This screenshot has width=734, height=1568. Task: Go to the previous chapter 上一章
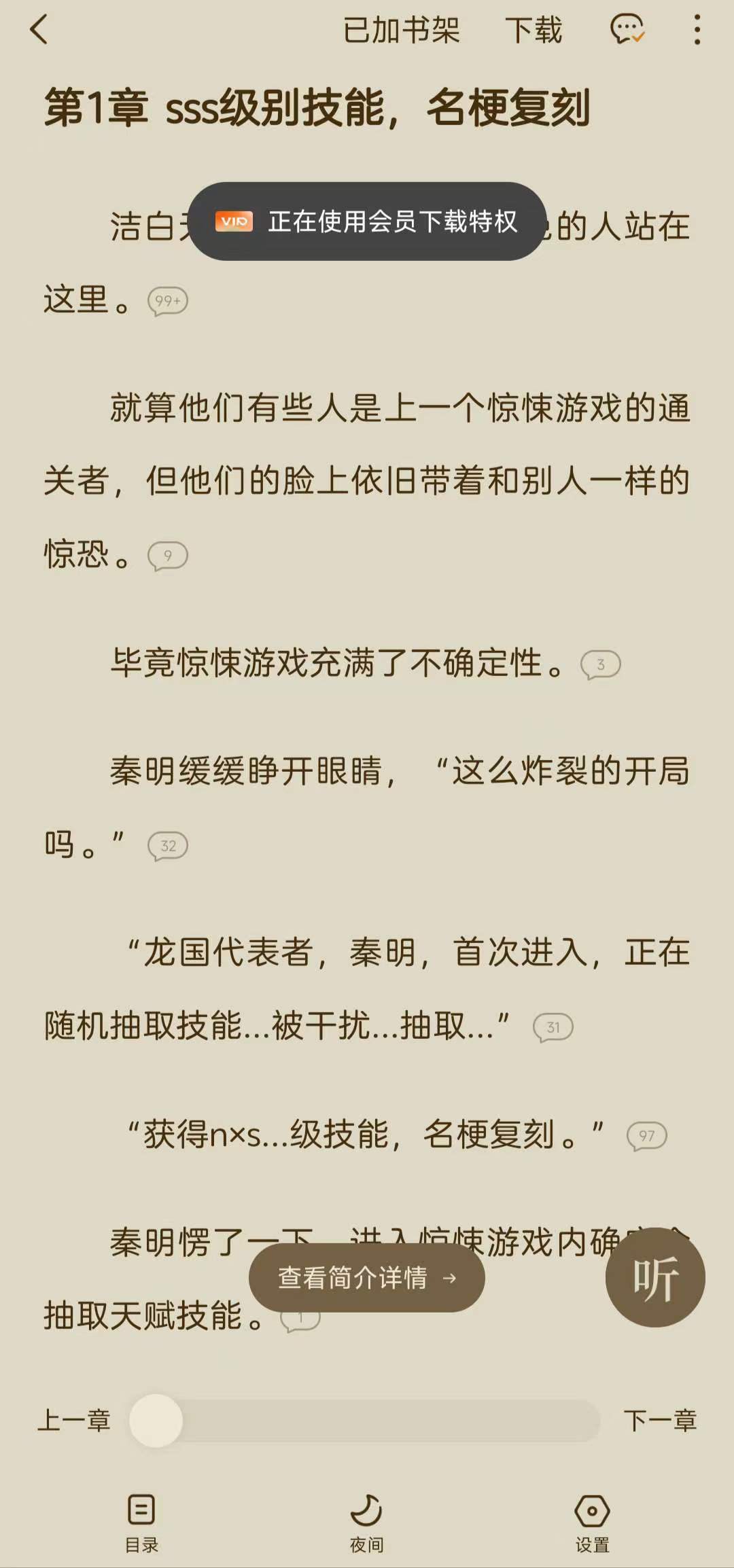pyautogui.click(x=74, y=1421)
